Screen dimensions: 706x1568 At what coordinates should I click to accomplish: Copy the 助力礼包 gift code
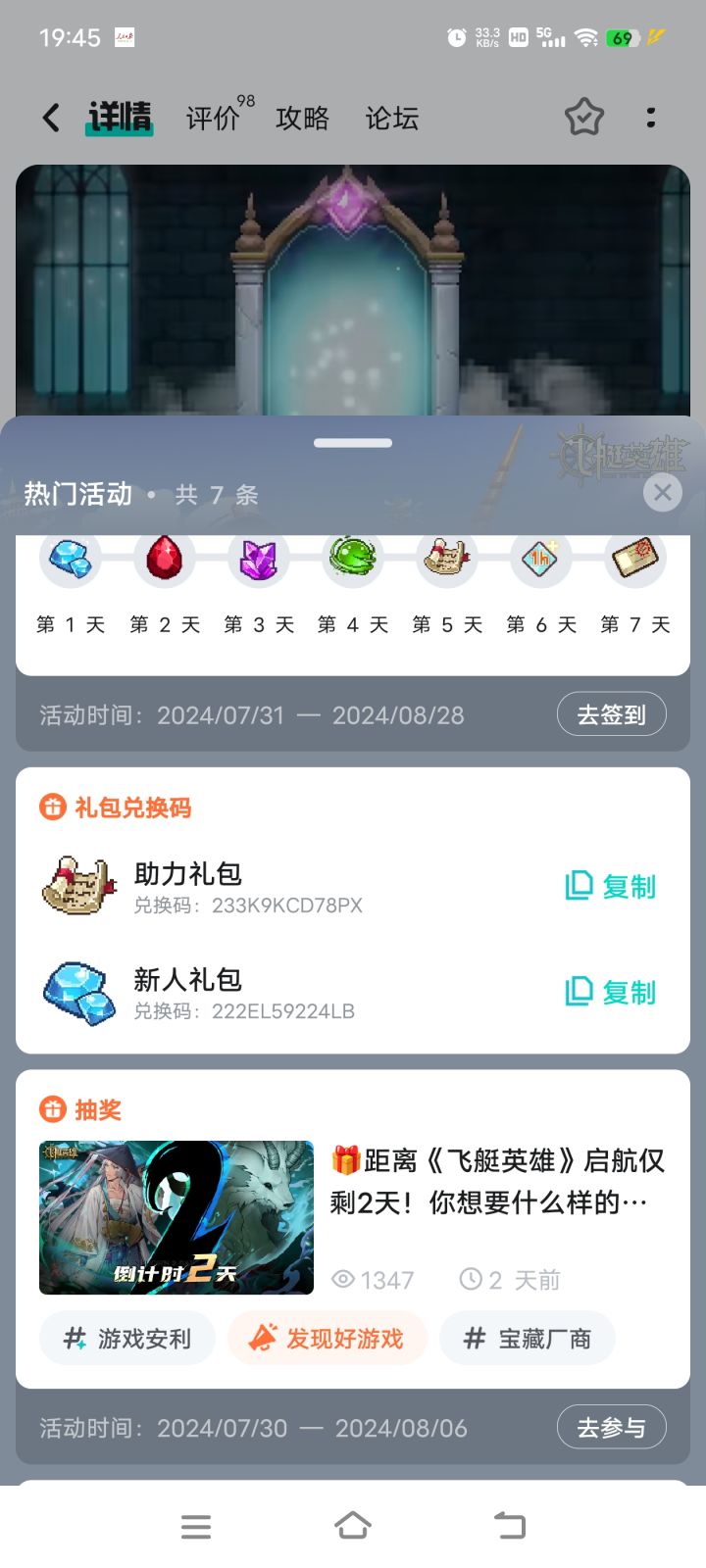point(610,885)
